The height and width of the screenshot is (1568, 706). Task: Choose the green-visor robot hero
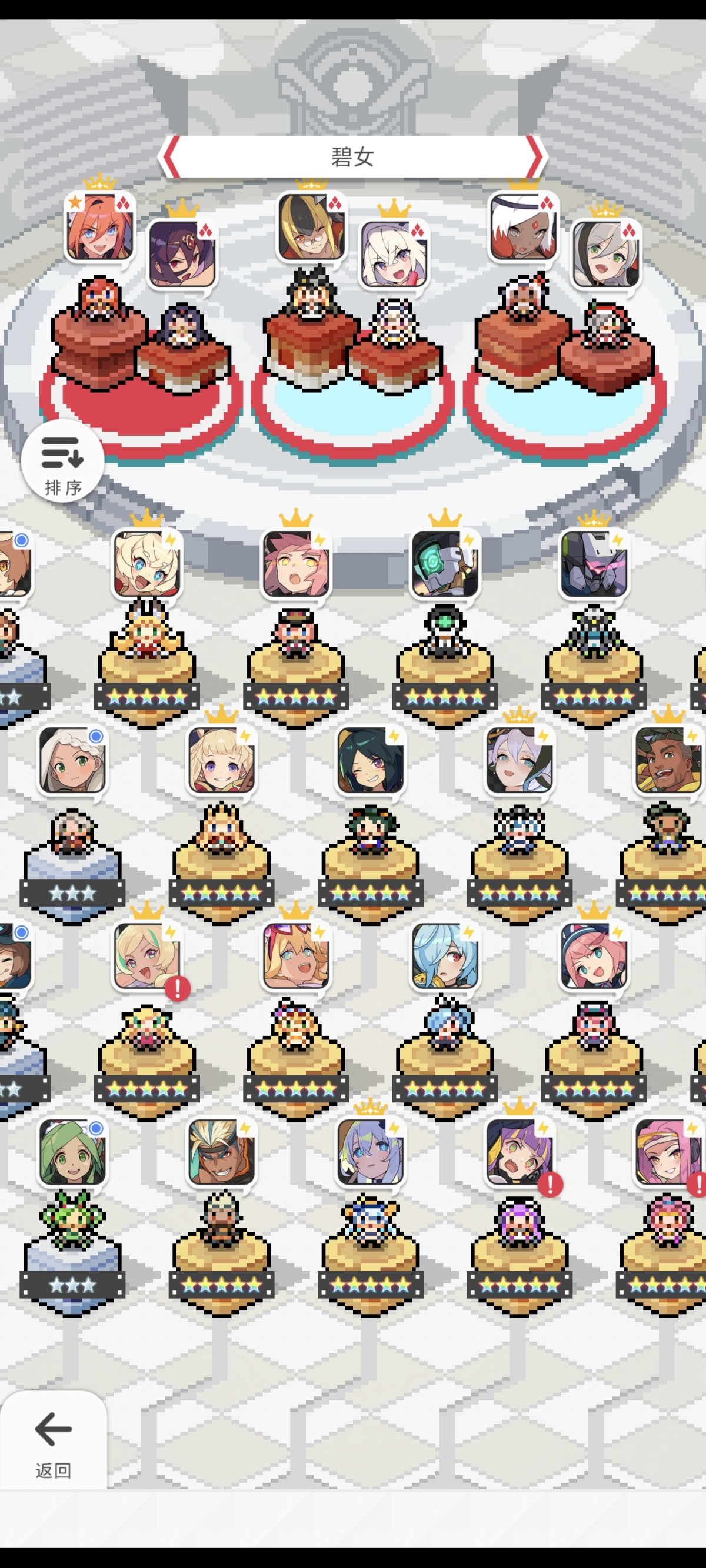click(445, 564)
